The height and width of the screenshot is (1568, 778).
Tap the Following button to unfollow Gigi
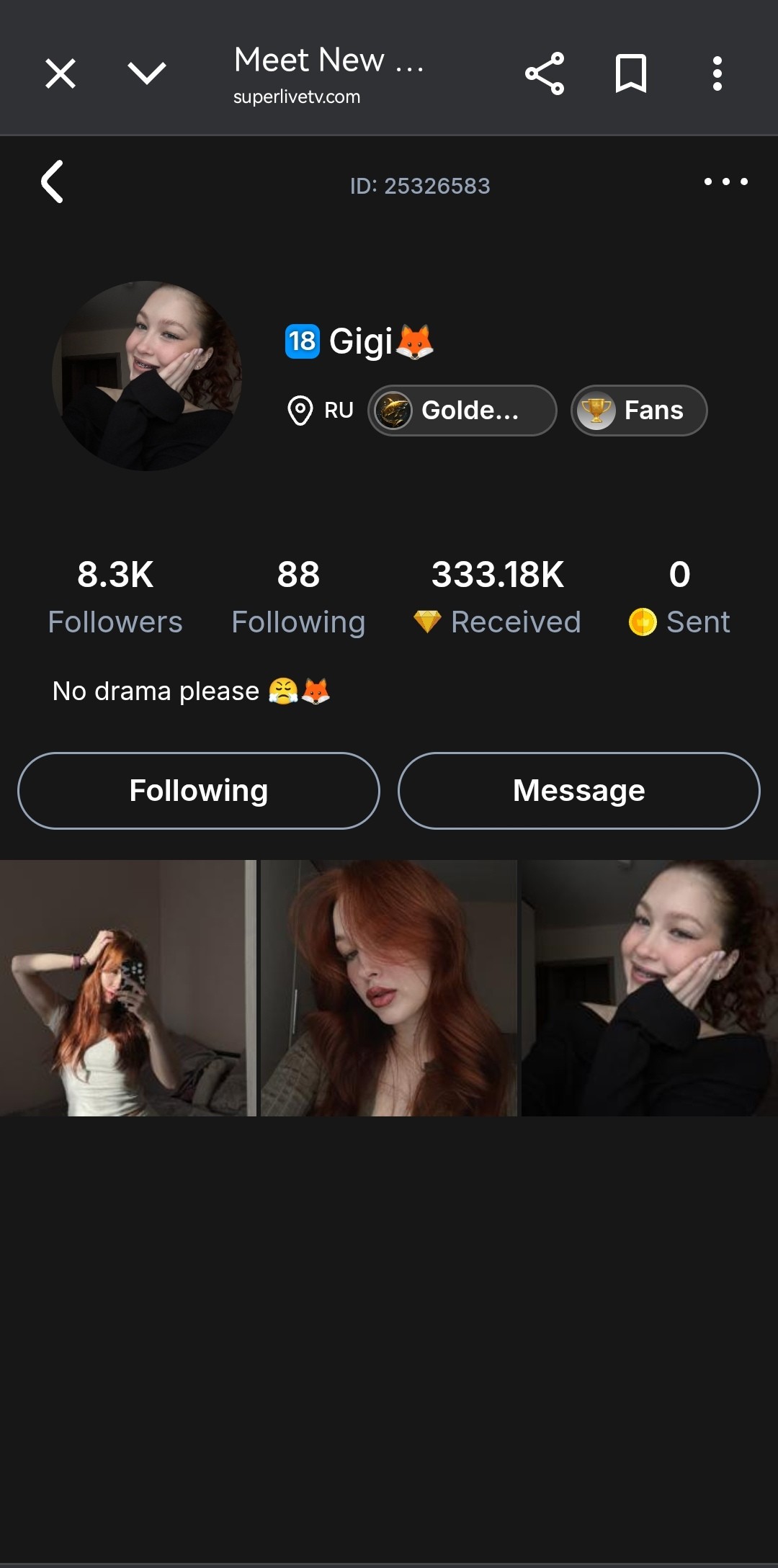pyautogui.click(x=199, y=791)
